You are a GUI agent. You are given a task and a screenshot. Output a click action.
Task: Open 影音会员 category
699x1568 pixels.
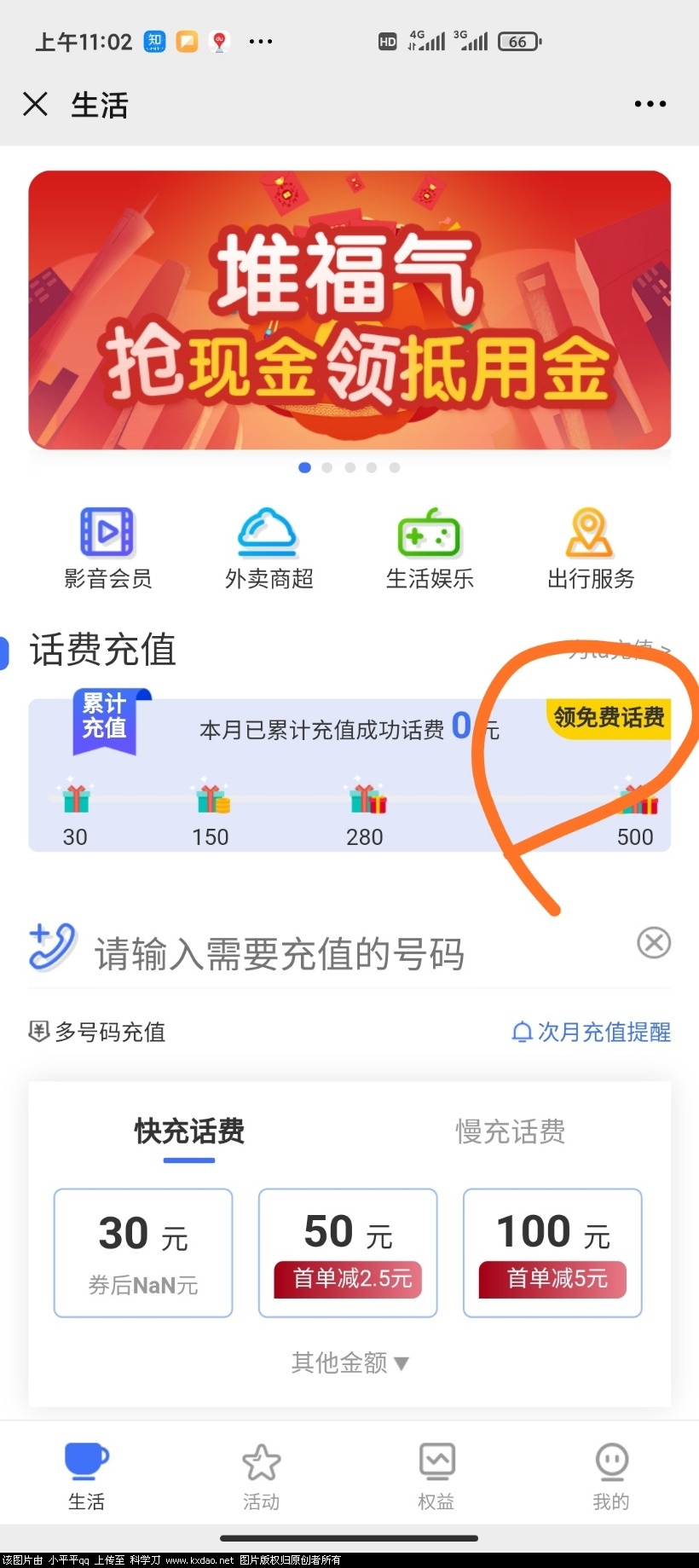coord(107,548)
